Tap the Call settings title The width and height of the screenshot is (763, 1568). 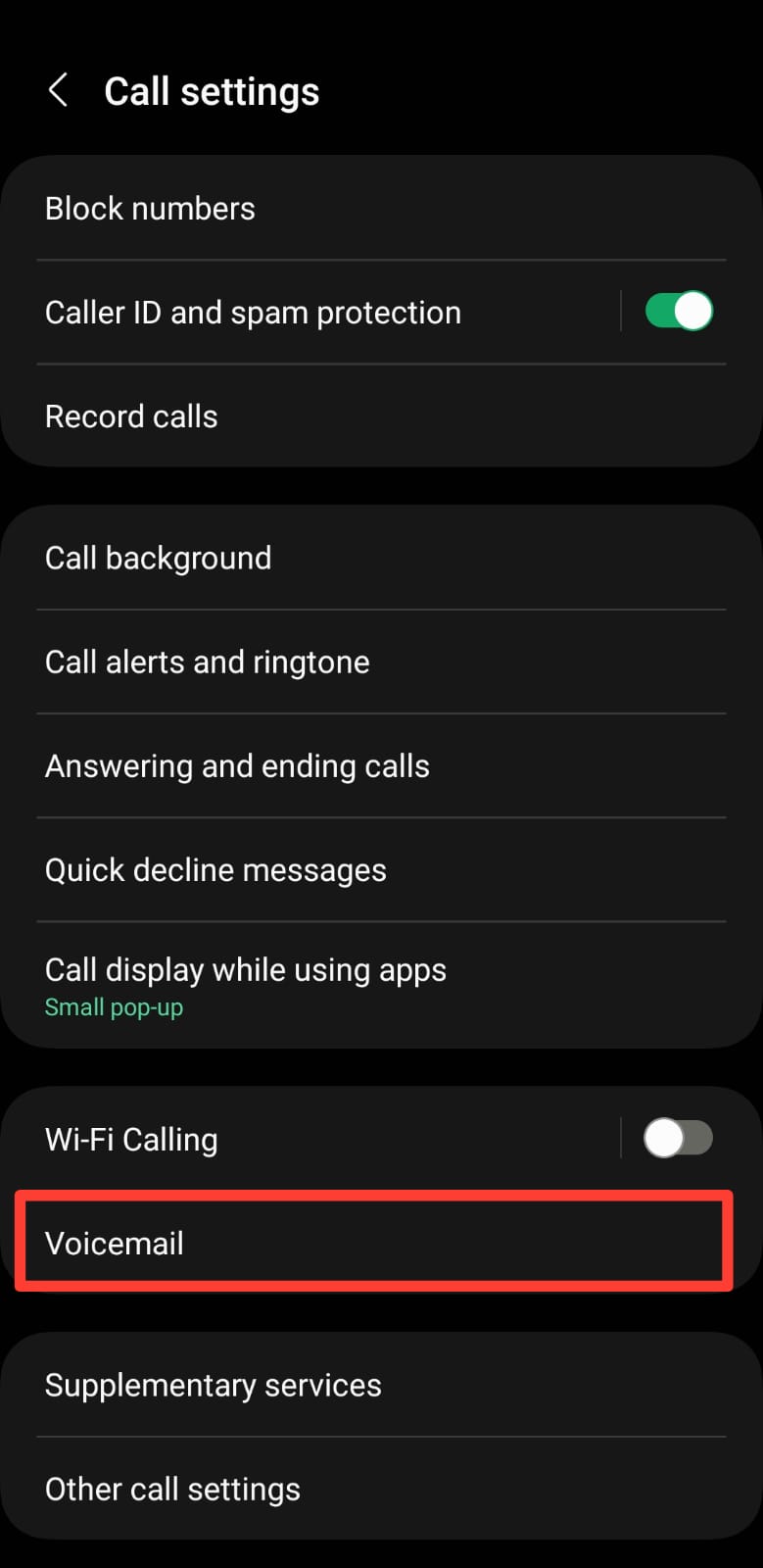[212, 90]
